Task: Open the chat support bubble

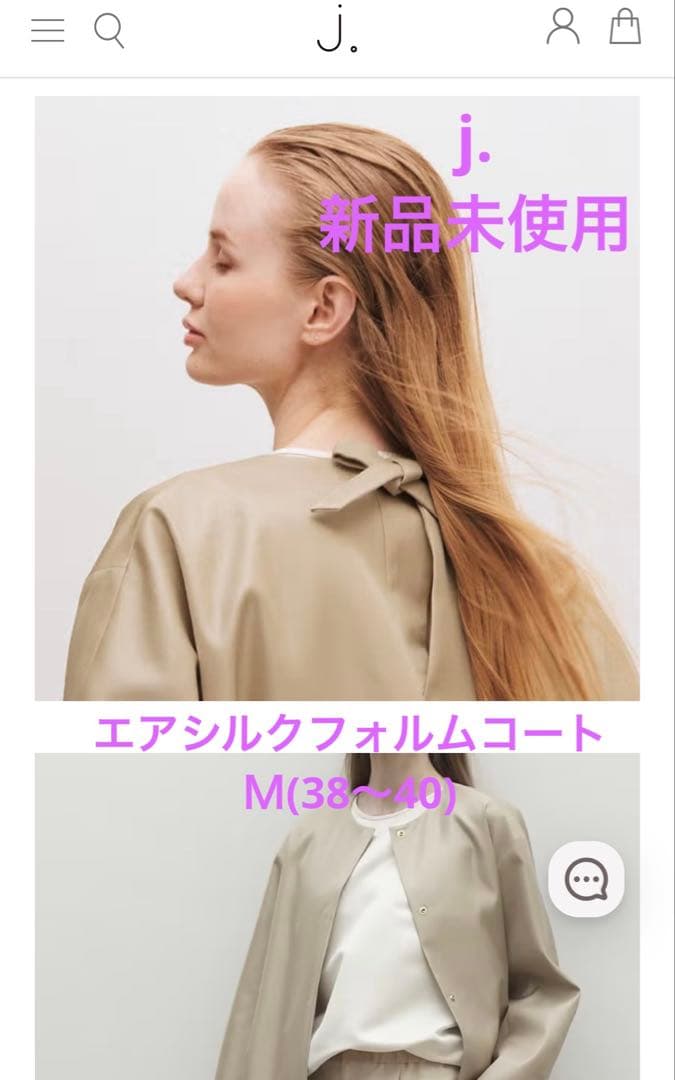Action: tap(586, 879)
